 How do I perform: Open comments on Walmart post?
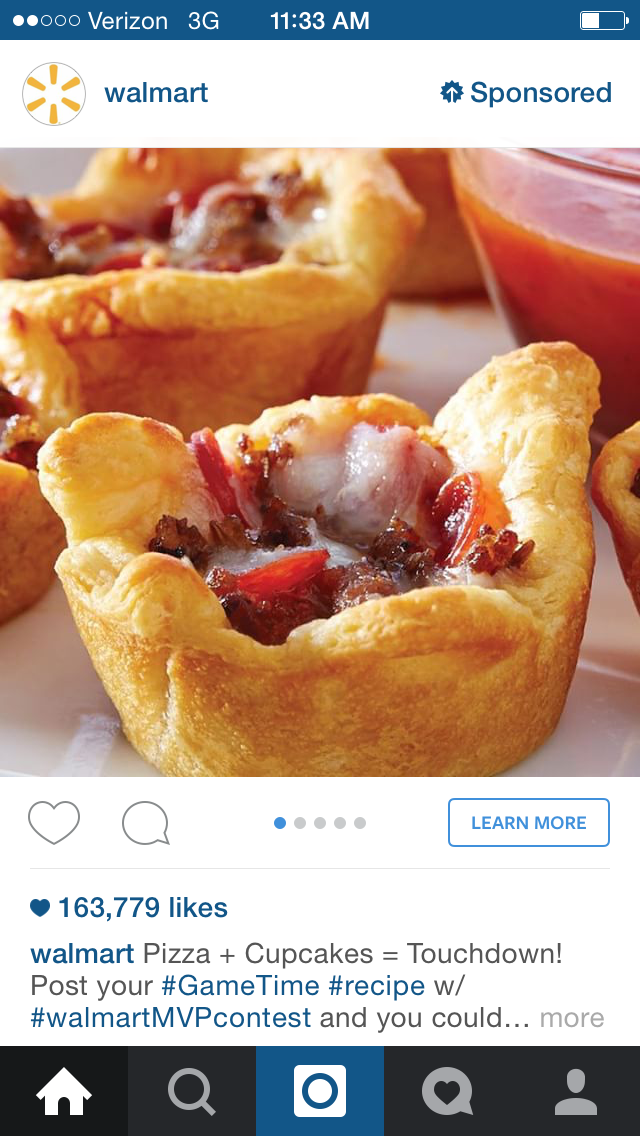click(146, 823)
